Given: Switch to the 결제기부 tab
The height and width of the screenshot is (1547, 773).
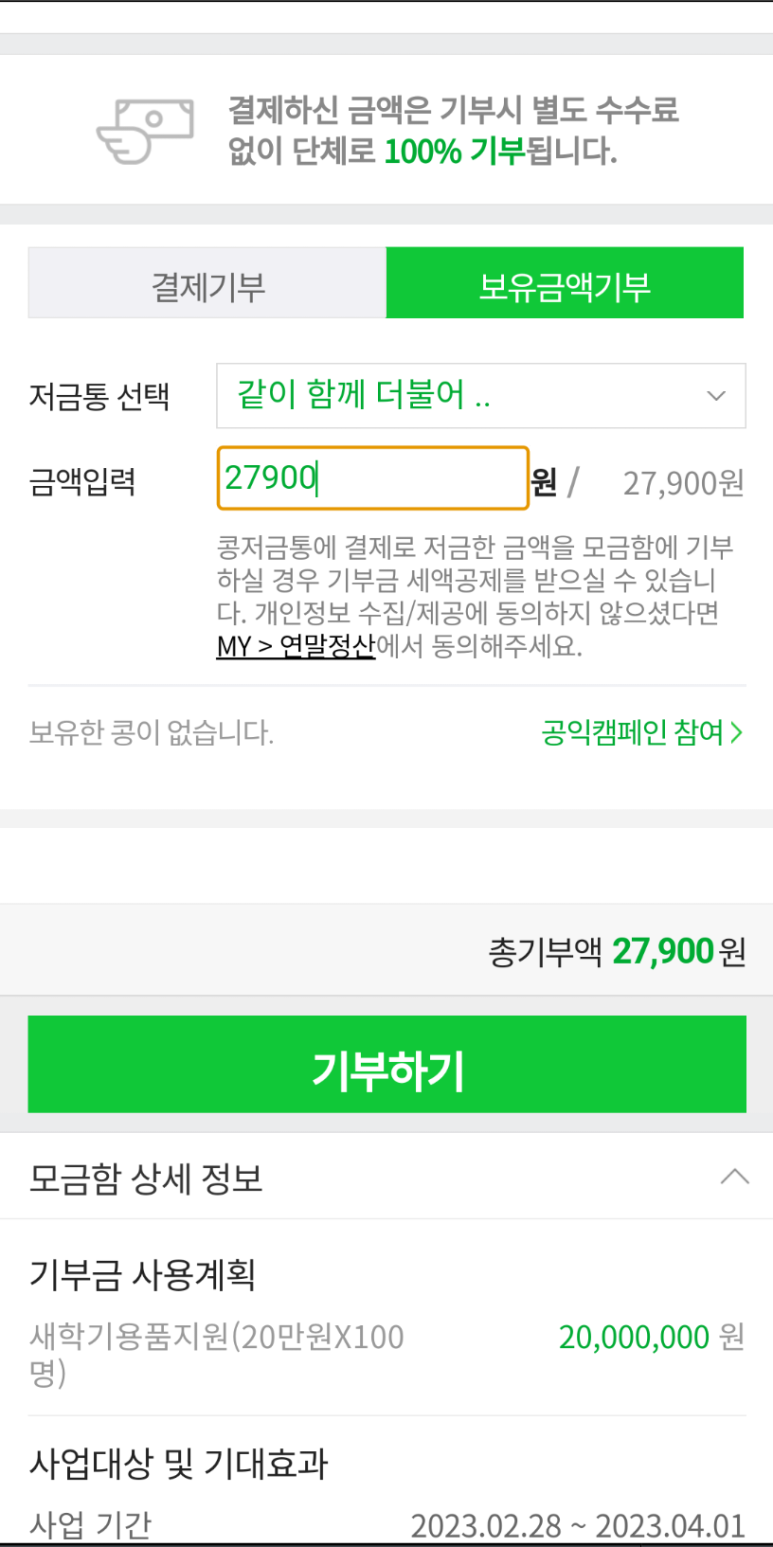Looking at the screenshot, I should [206, 283].
